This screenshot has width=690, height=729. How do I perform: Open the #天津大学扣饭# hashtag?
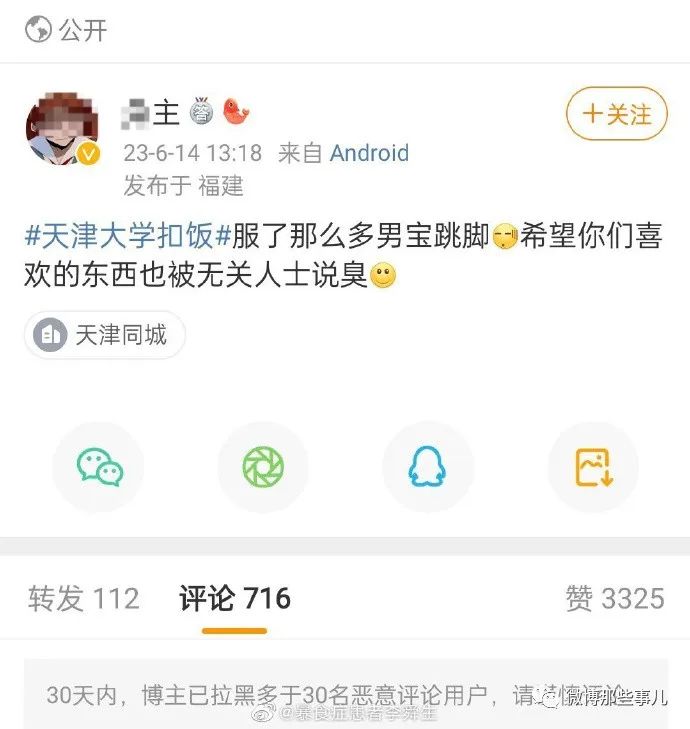[x=127, y=238]
